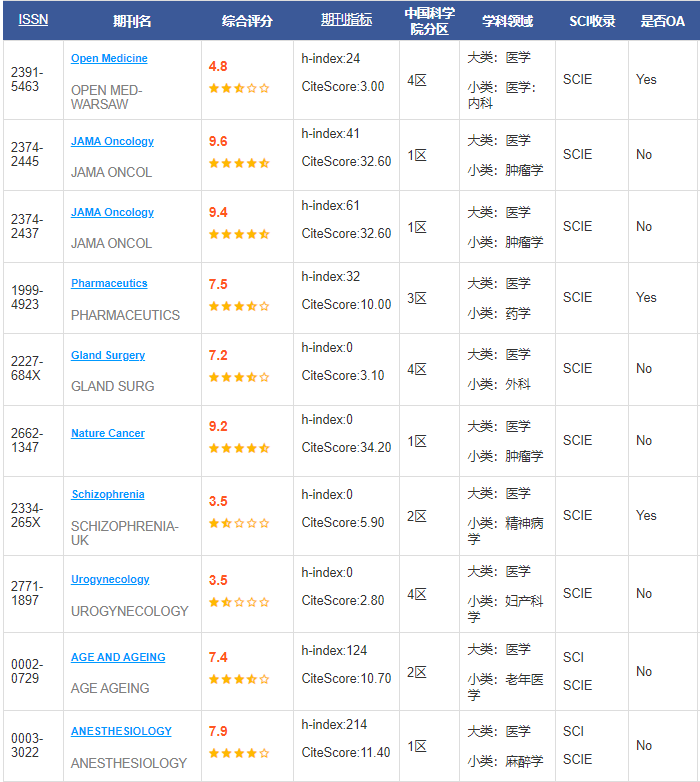Open the Schizophrenia journal link
700x782 pixels.
pyautogui.click(x=108, y=494)
